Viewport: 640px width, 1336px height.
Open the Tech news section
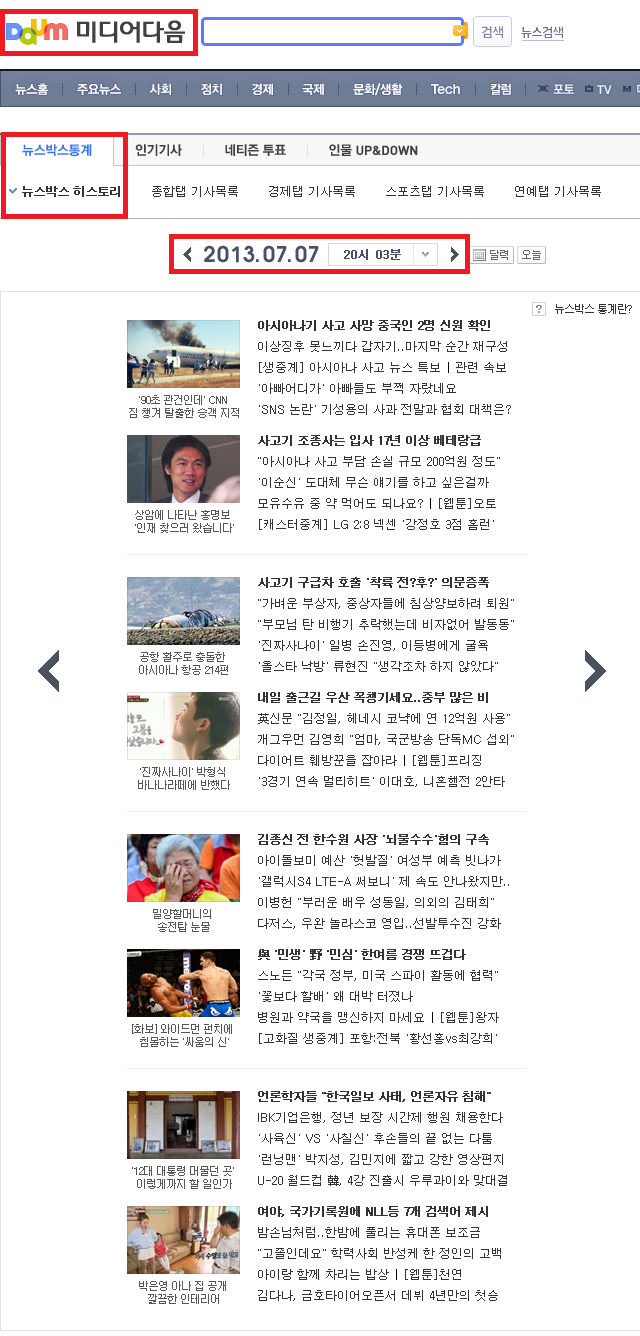coord(445,89)
